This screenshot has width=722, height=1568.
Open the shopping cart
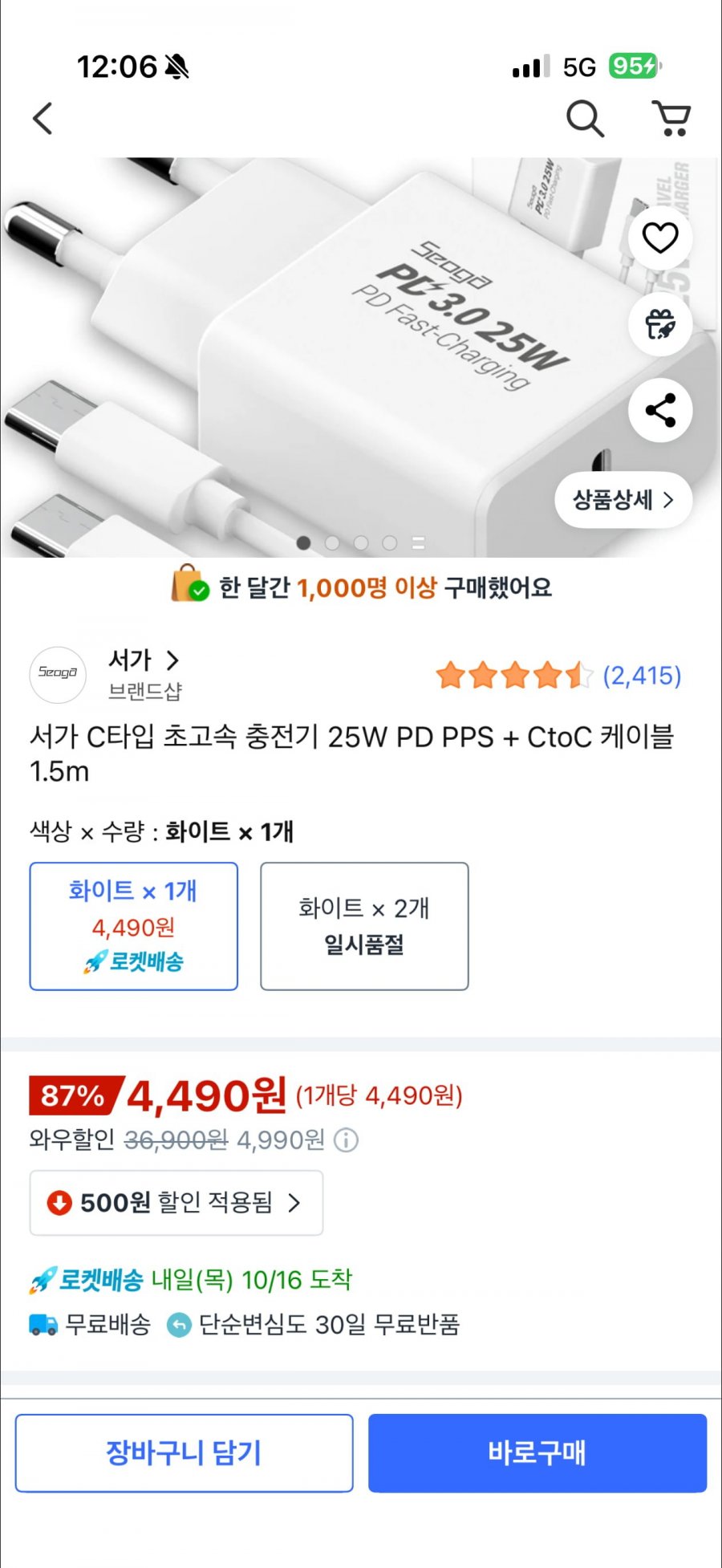pyautogui.click(x=672, y=119)
